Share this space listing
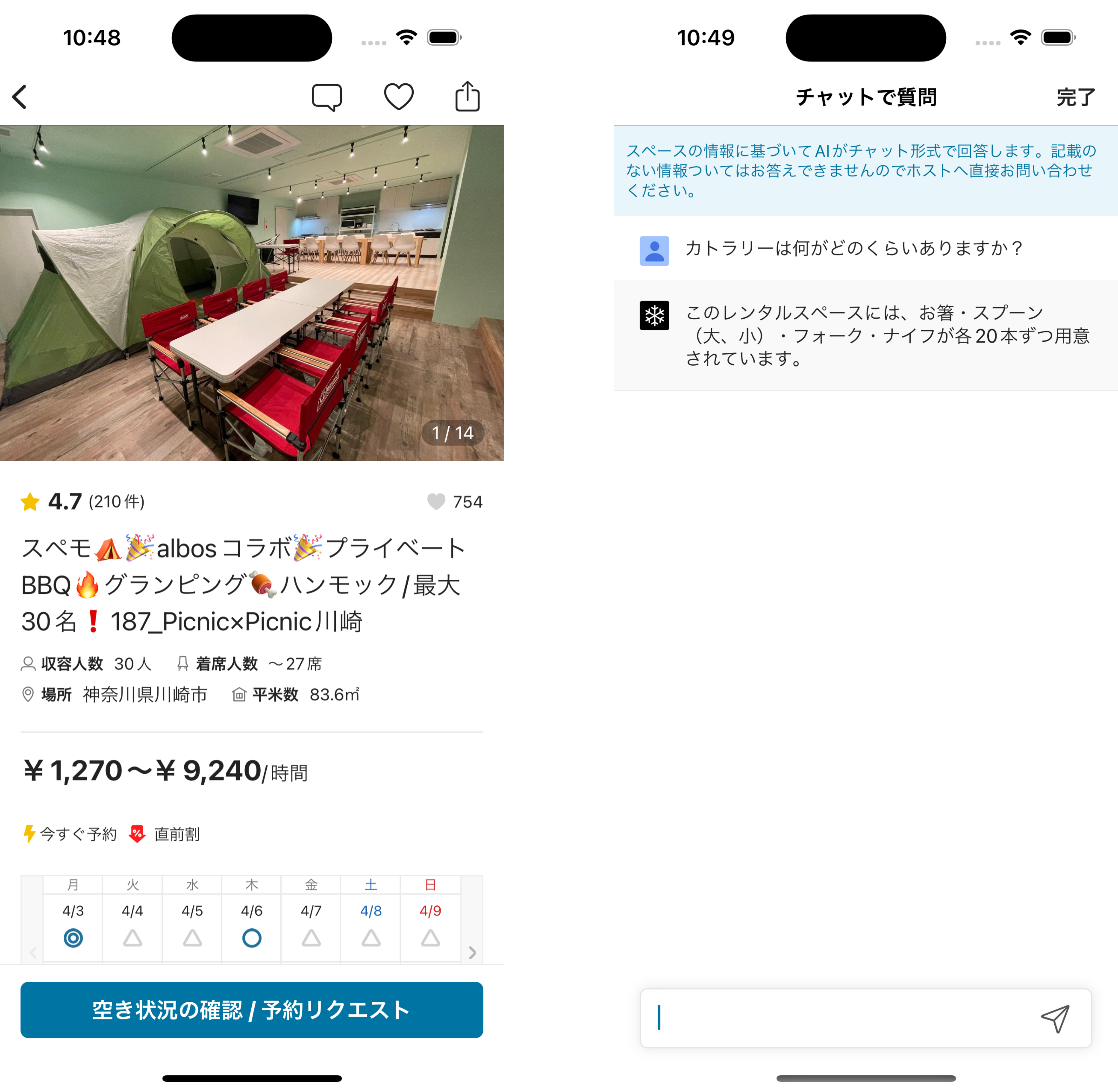 467,97
